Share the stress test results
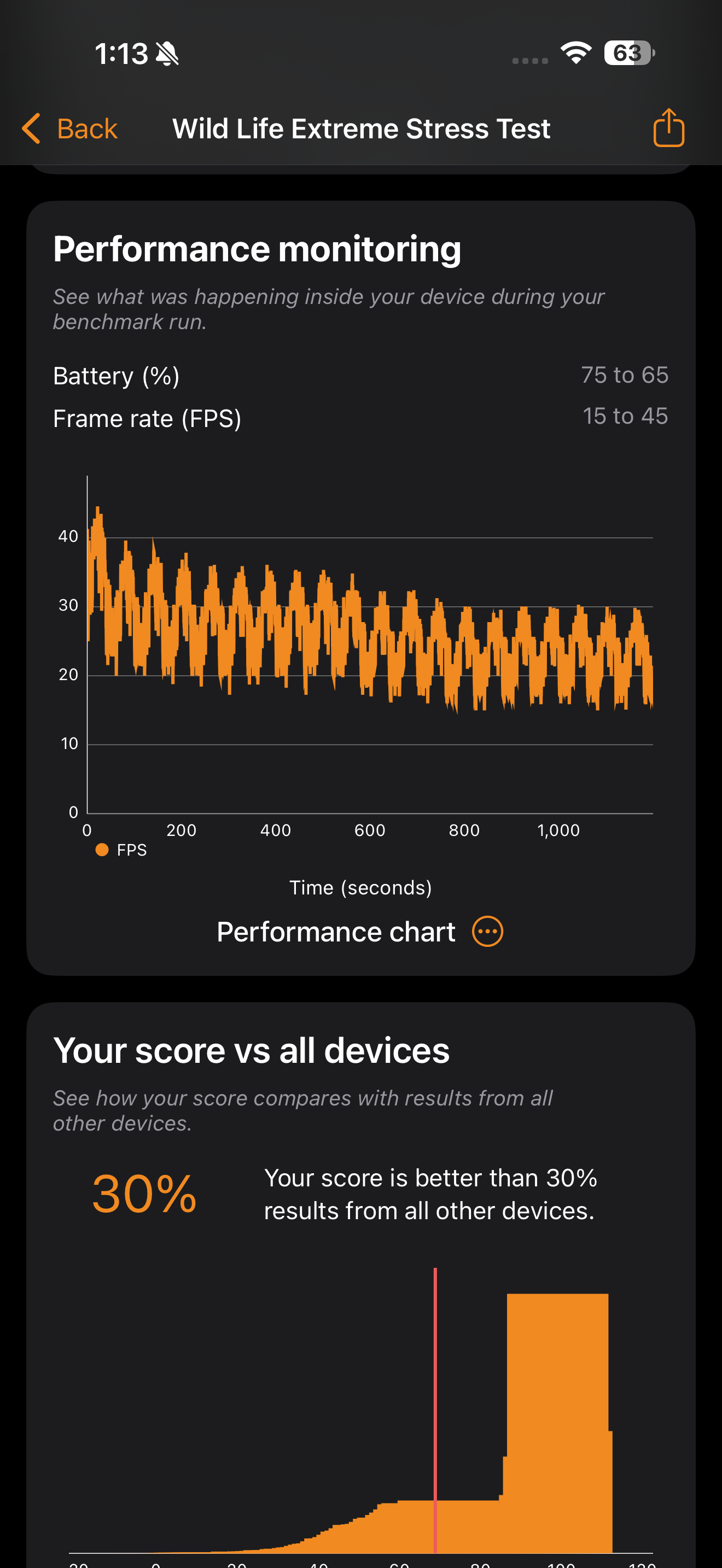Screen dimensions: 722x1568 click(x=668, y=128)
